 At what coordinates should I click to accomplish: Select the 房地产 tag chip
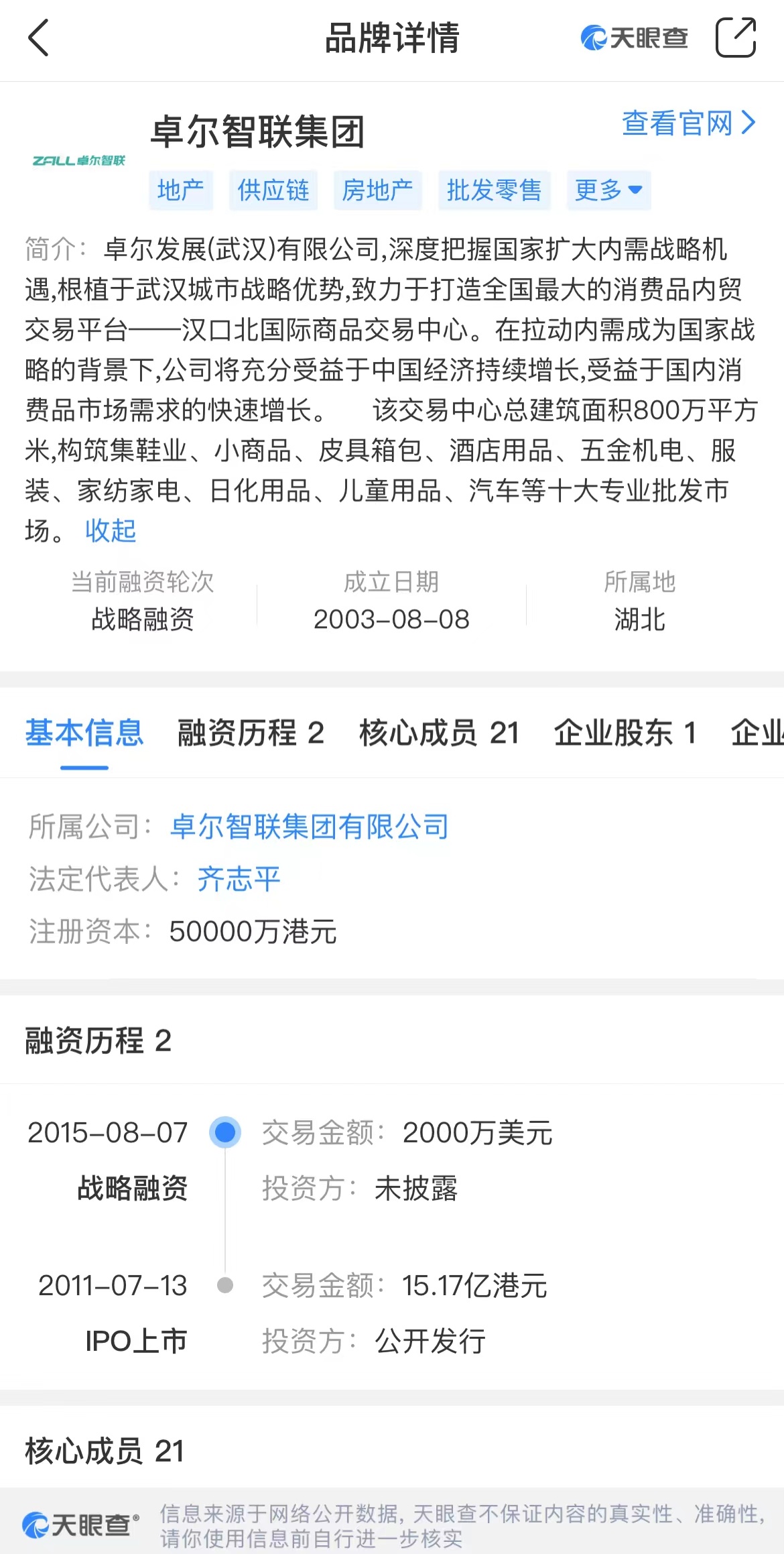click(377, 190)
